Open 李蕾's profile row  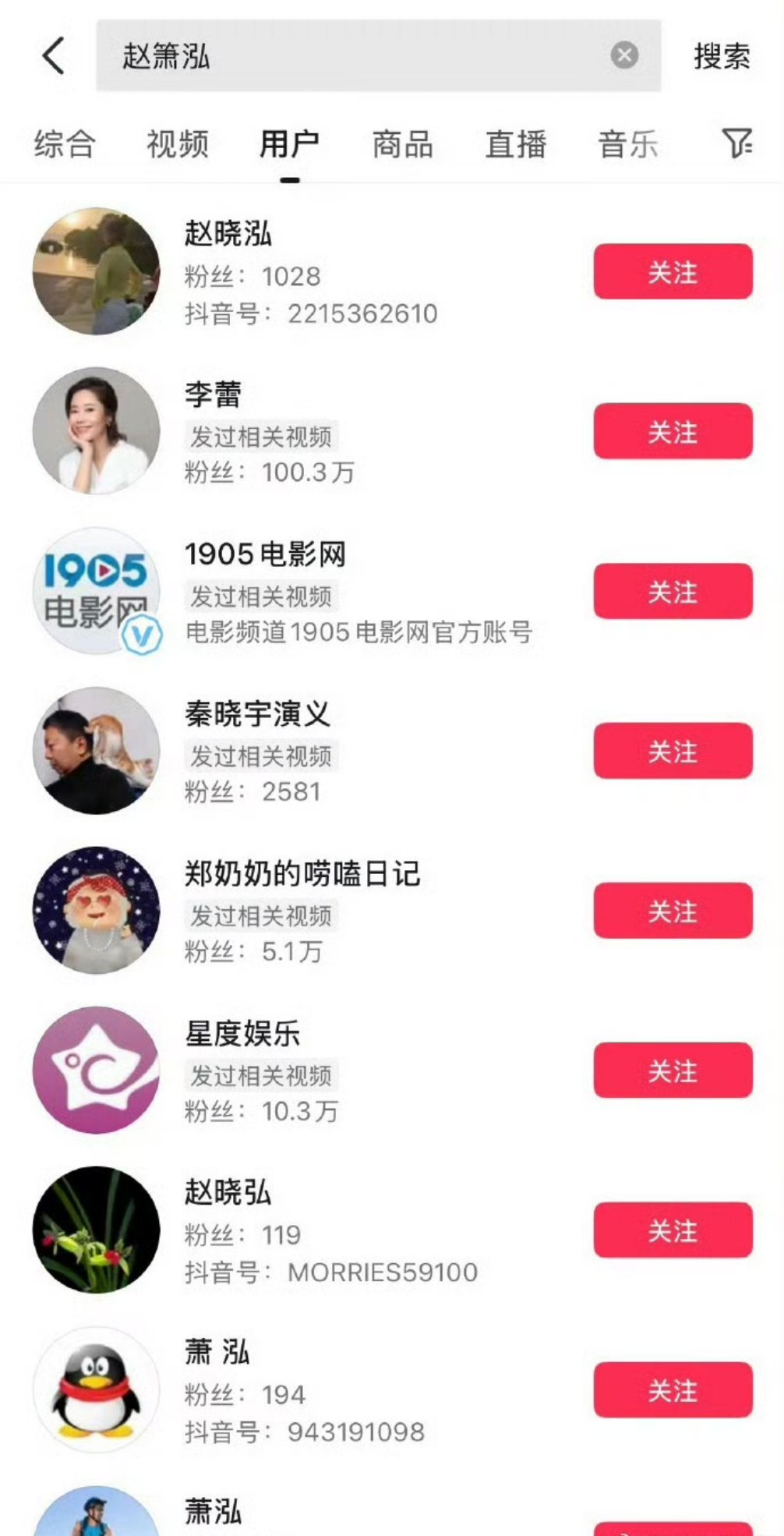(296, 431)
